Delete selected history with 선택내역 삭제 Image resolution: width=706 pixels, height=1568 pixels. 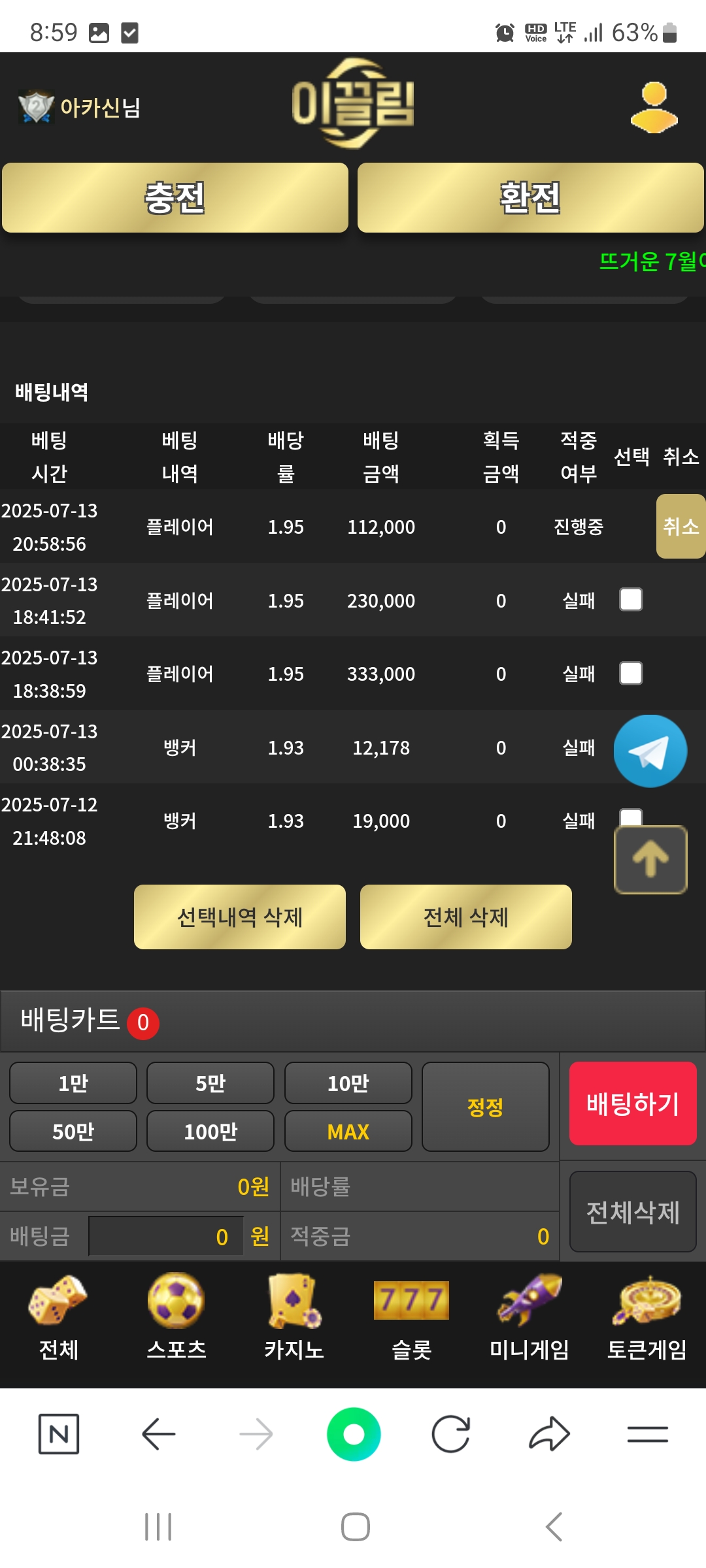pyautogui.click(x=239, y=917)
